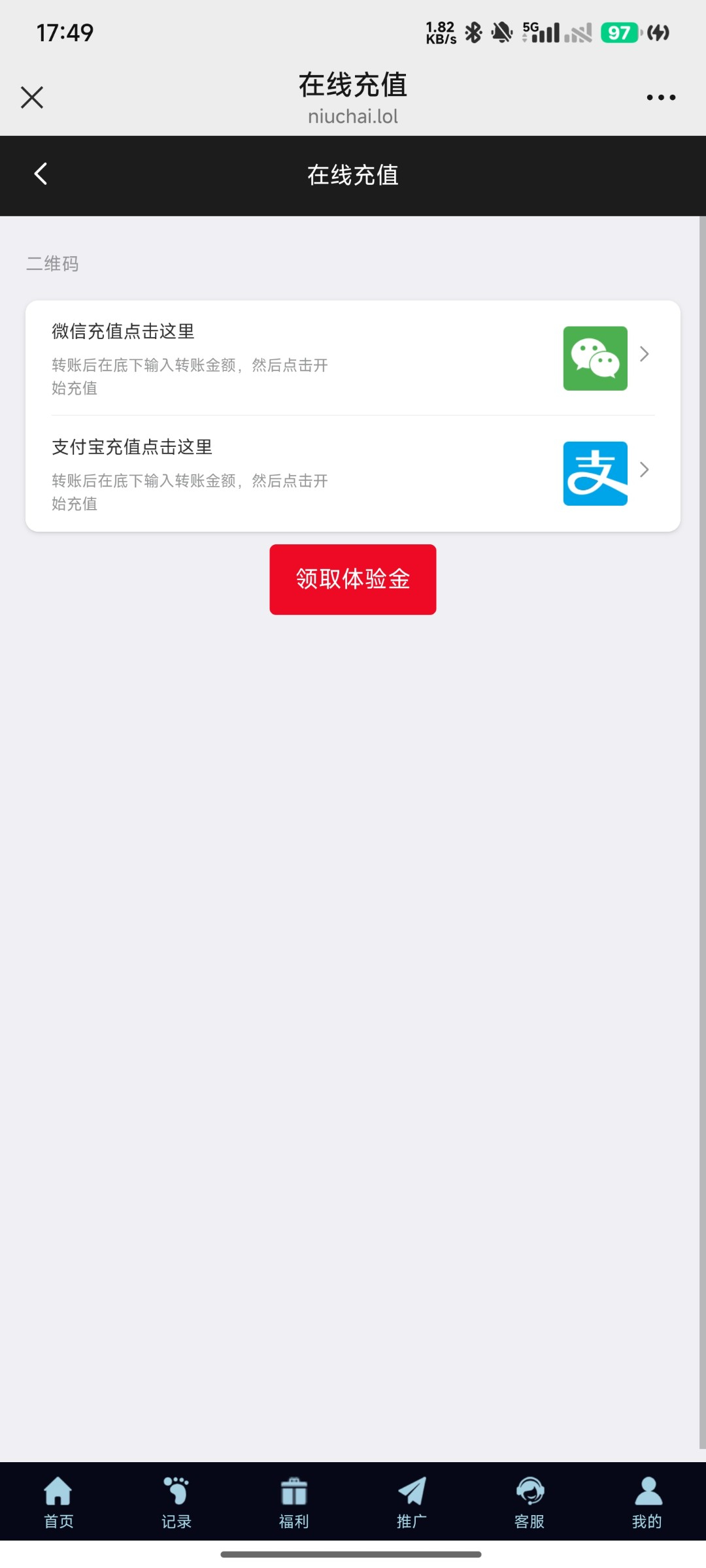Go back using the black header arrow
706x1568 pixels.
[41, 174]
